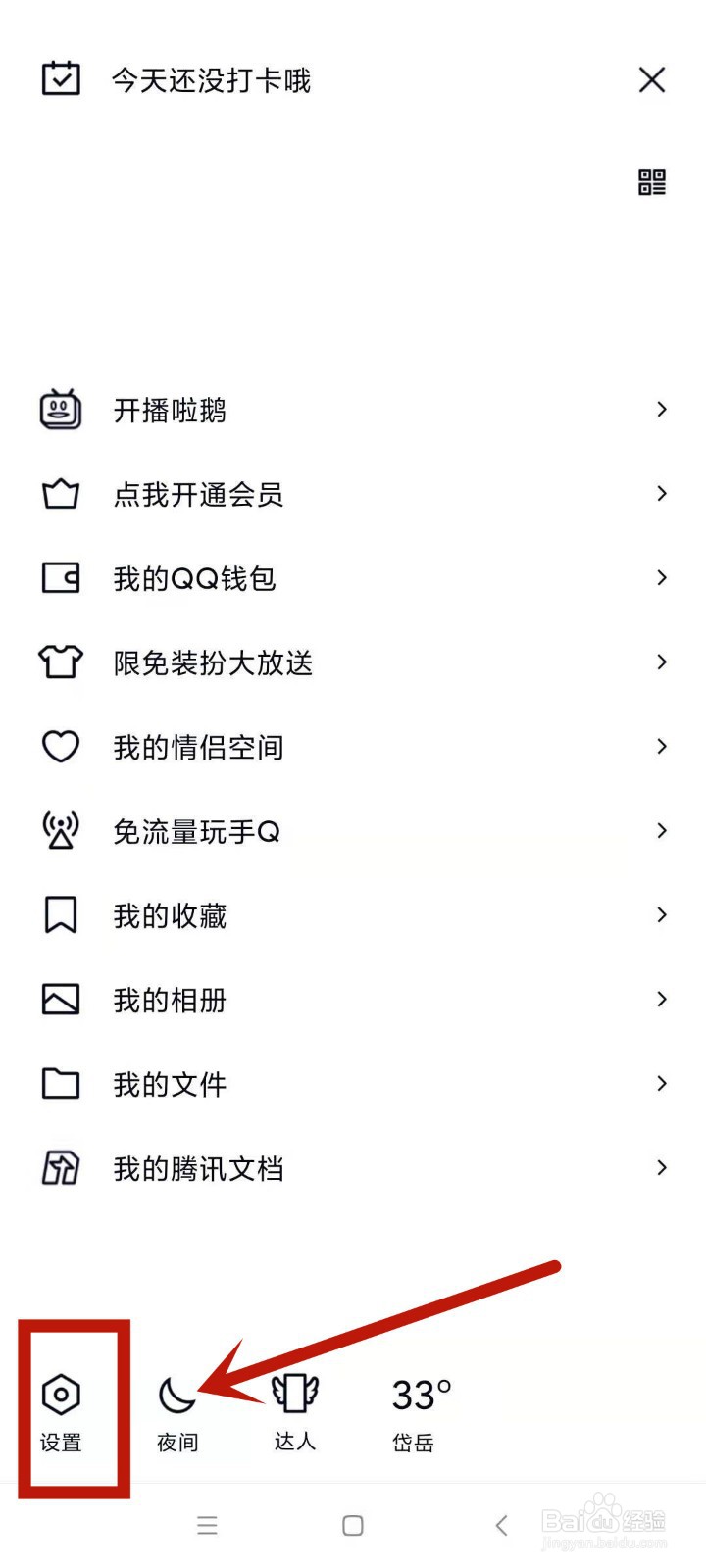Image resolution: width=706 pixels, height=1568 pixels.
Task: Open the 我的收藏 chevron arrow
Action: click(x=659, y=914)
